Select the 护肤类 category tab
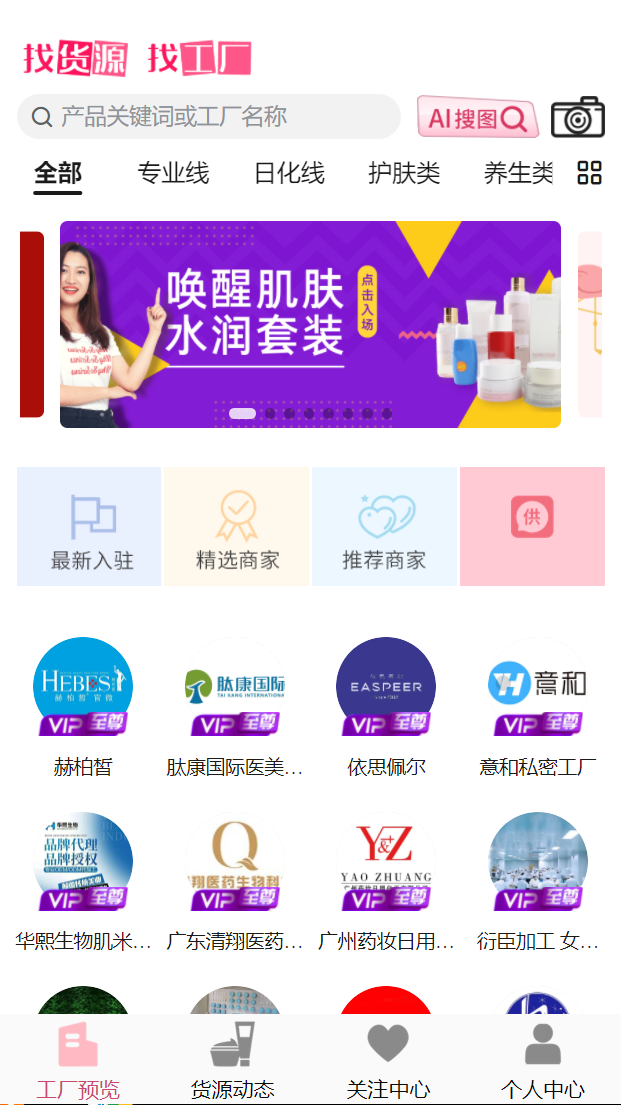Viewport: 621px width, 1105px height. (x=404, y=173)
